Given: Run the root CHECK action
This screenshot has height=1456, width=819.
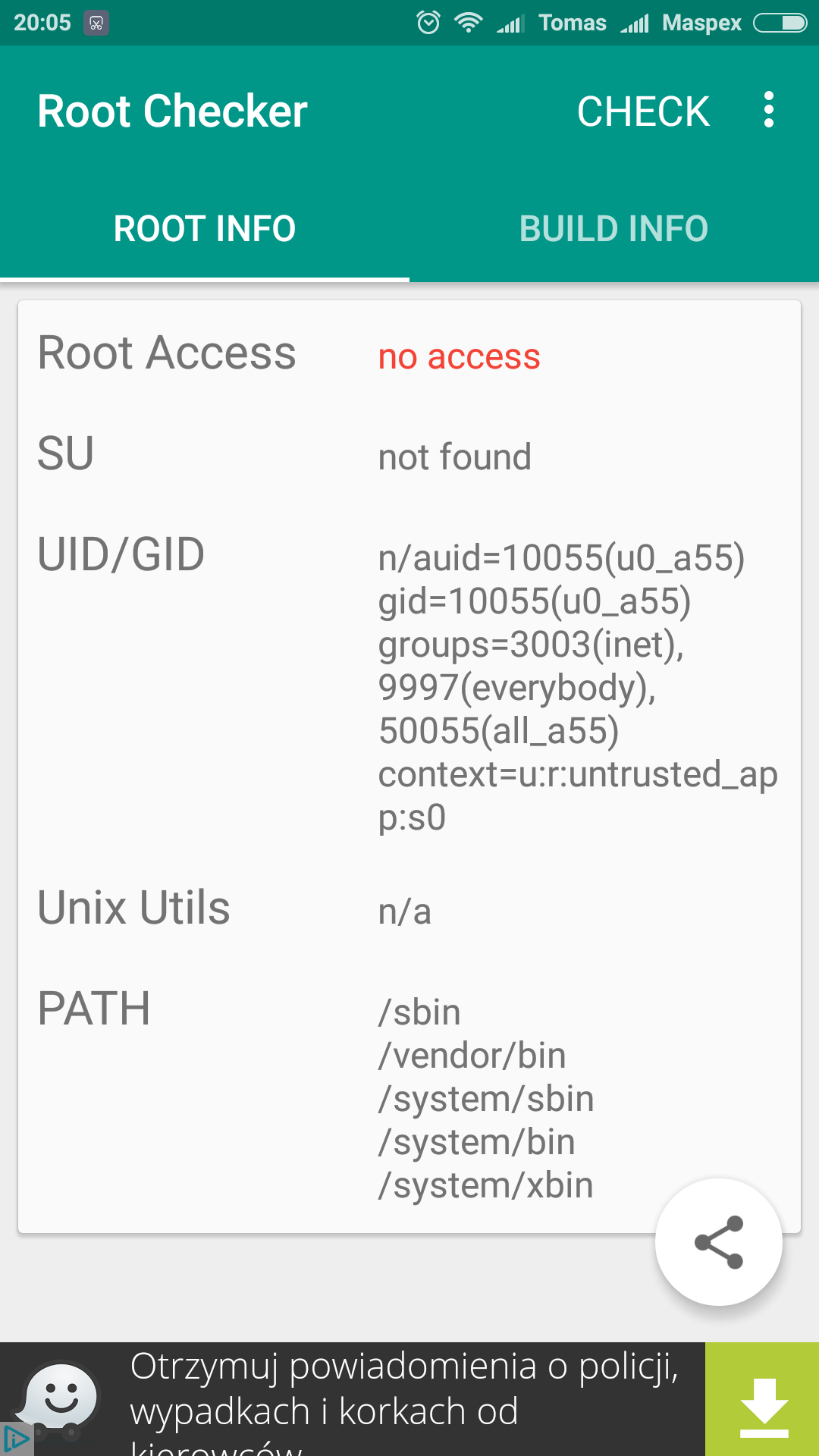Looking at the screenshot, I should click(x=643, y=111).
